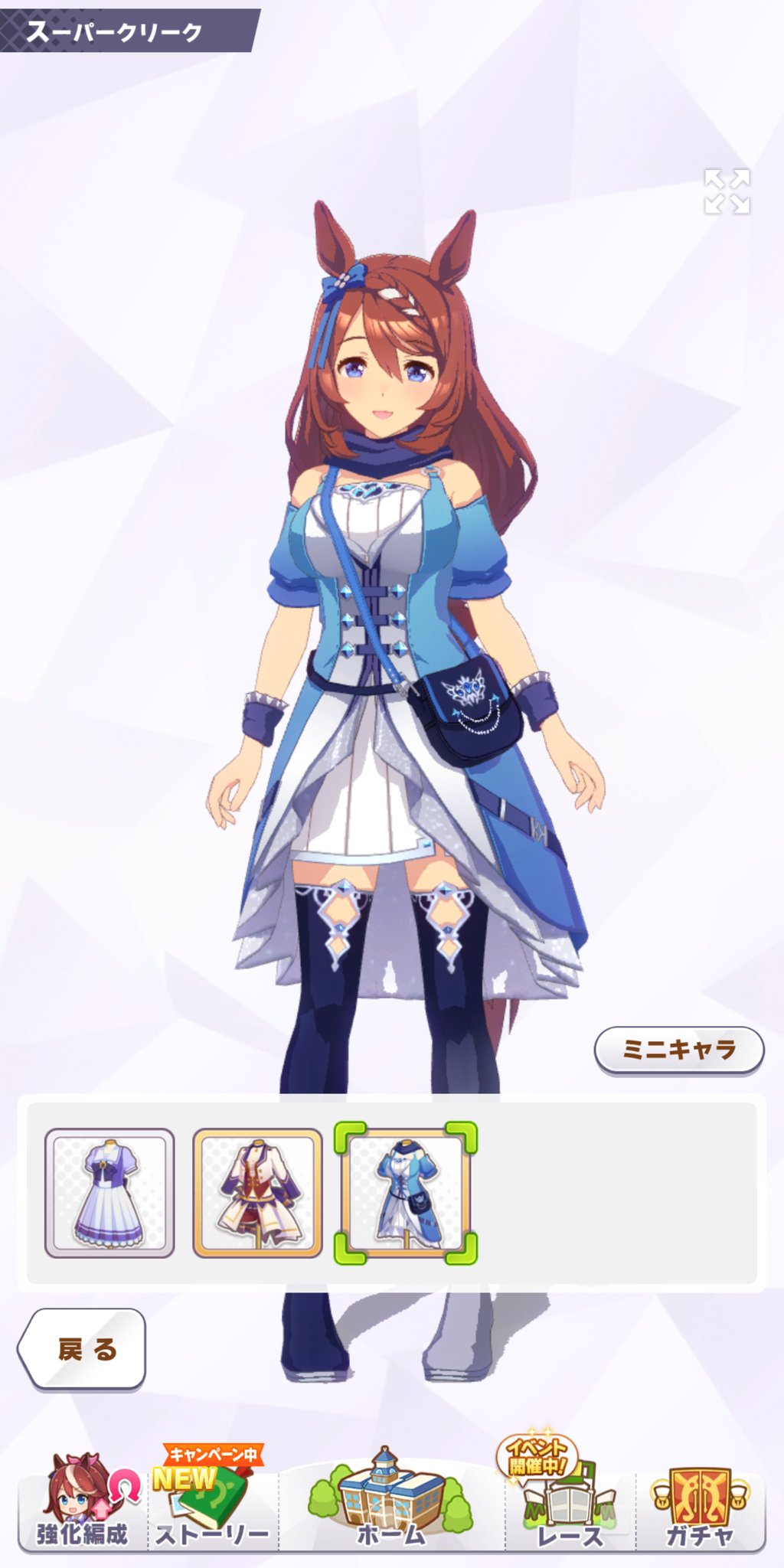Open the ストーリー tab
The height and width of the screenshot is (1568, 784).
pyautogui.click(x=212, y=1501)
